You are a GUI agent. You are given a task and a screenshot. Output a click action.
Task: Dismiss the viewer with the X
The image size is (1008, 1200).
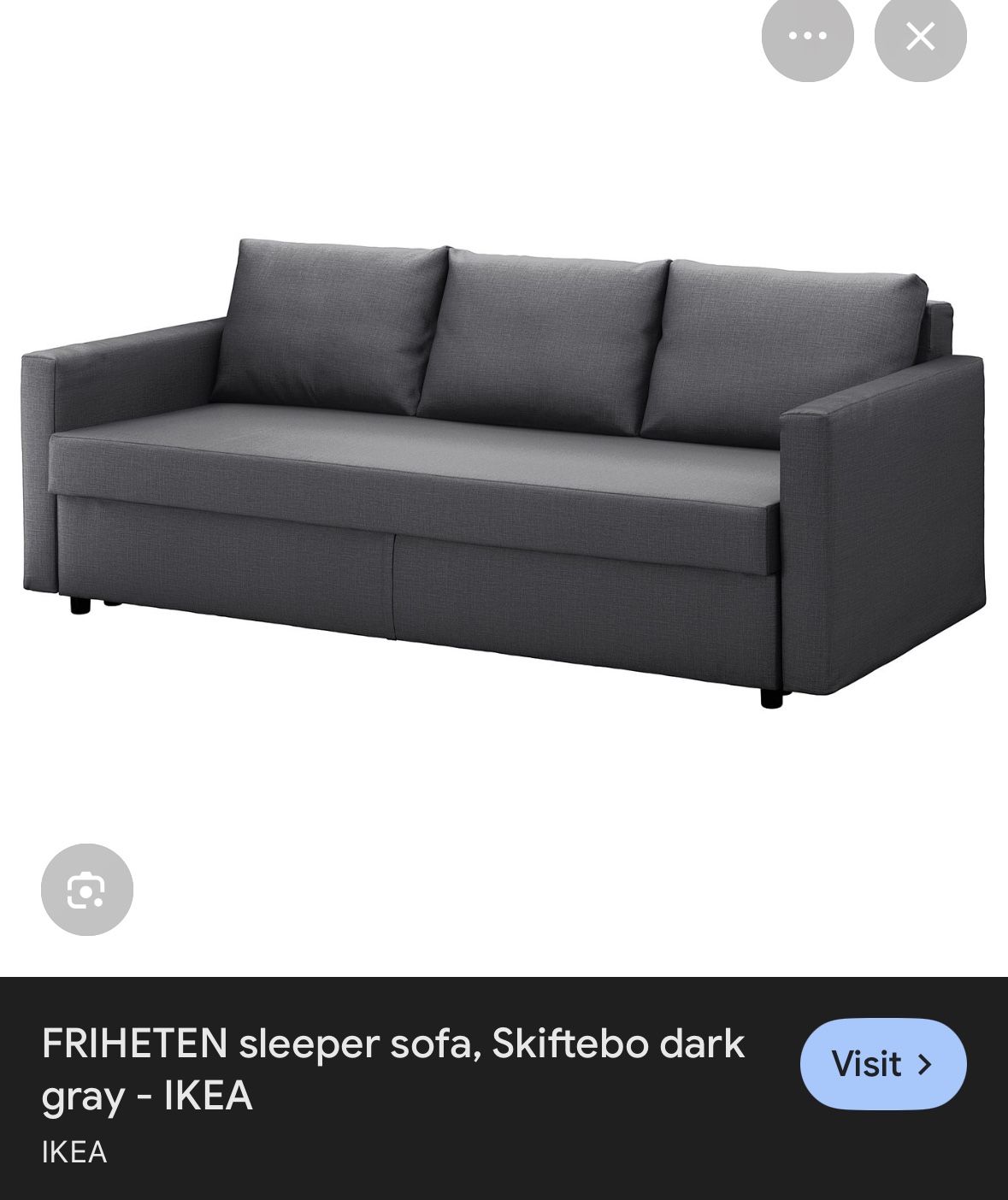919,37
